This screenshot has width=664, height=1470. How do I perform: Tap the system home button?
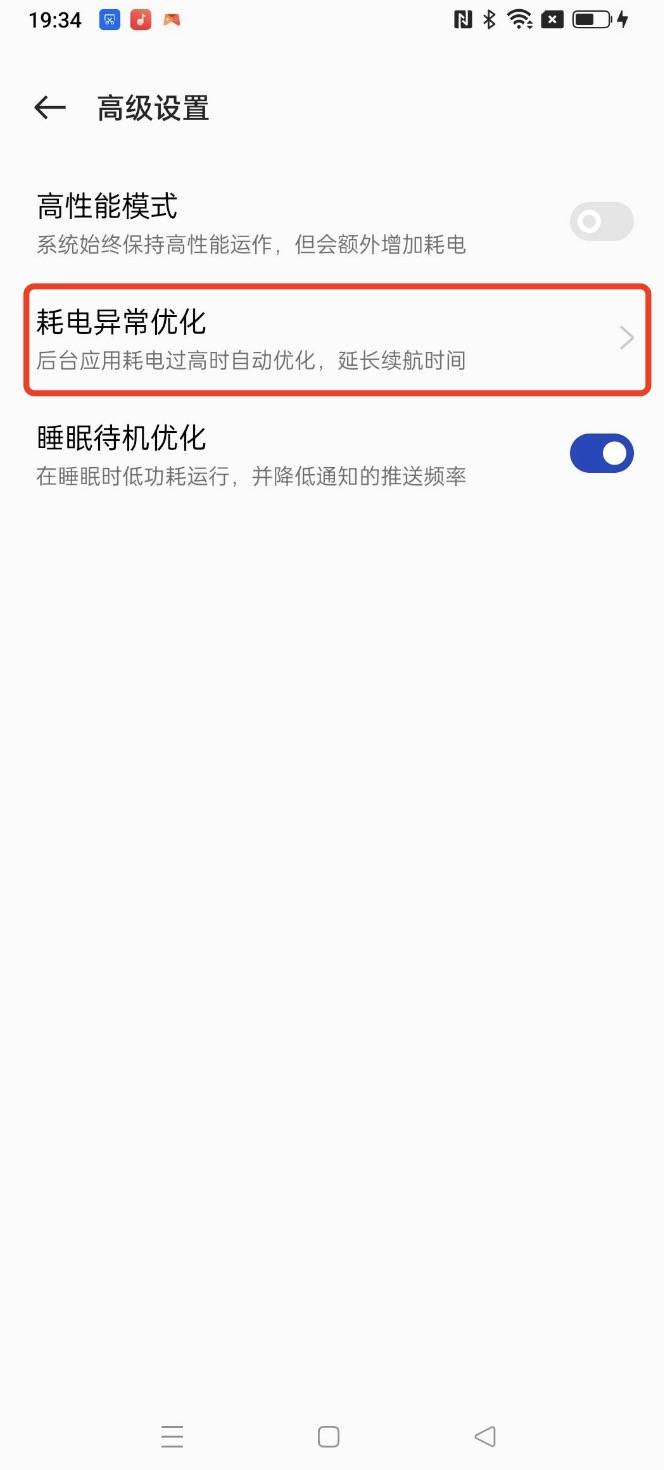coord(328,1437)
